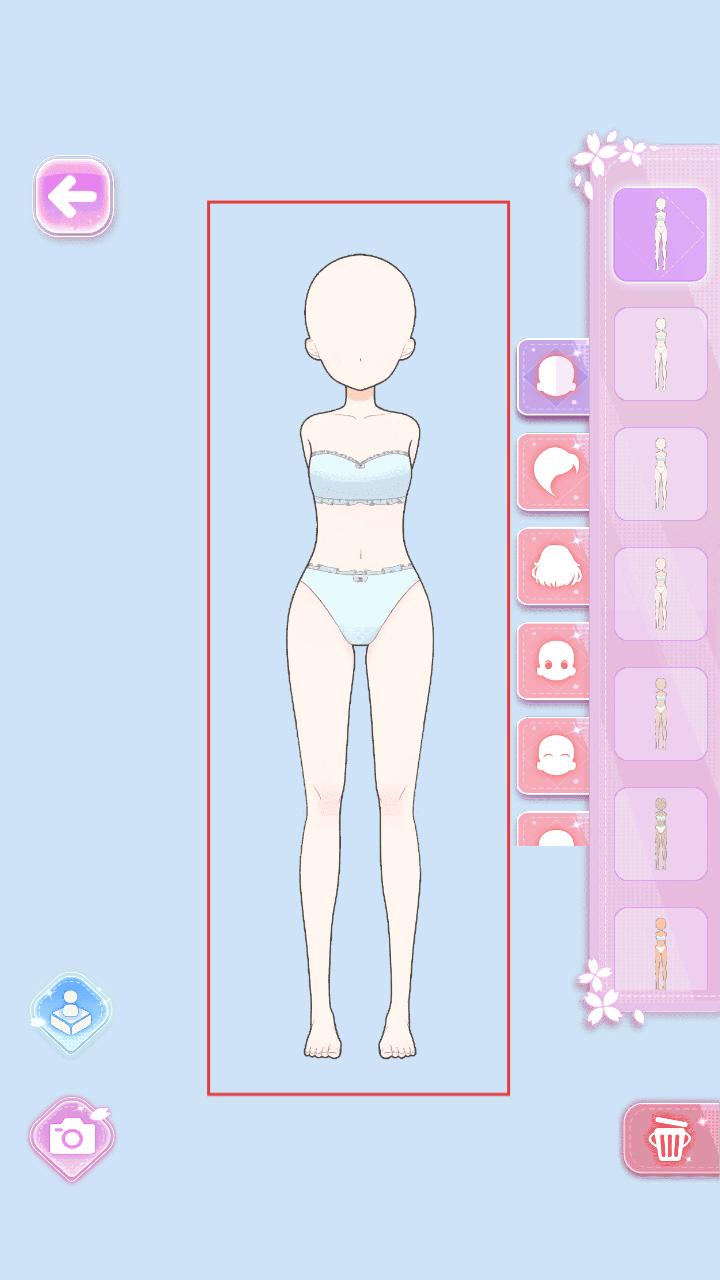Open the skin tone category tab
Image resolution: width=720 pixels, height=1280 pixels.
(x=554, y=377)
